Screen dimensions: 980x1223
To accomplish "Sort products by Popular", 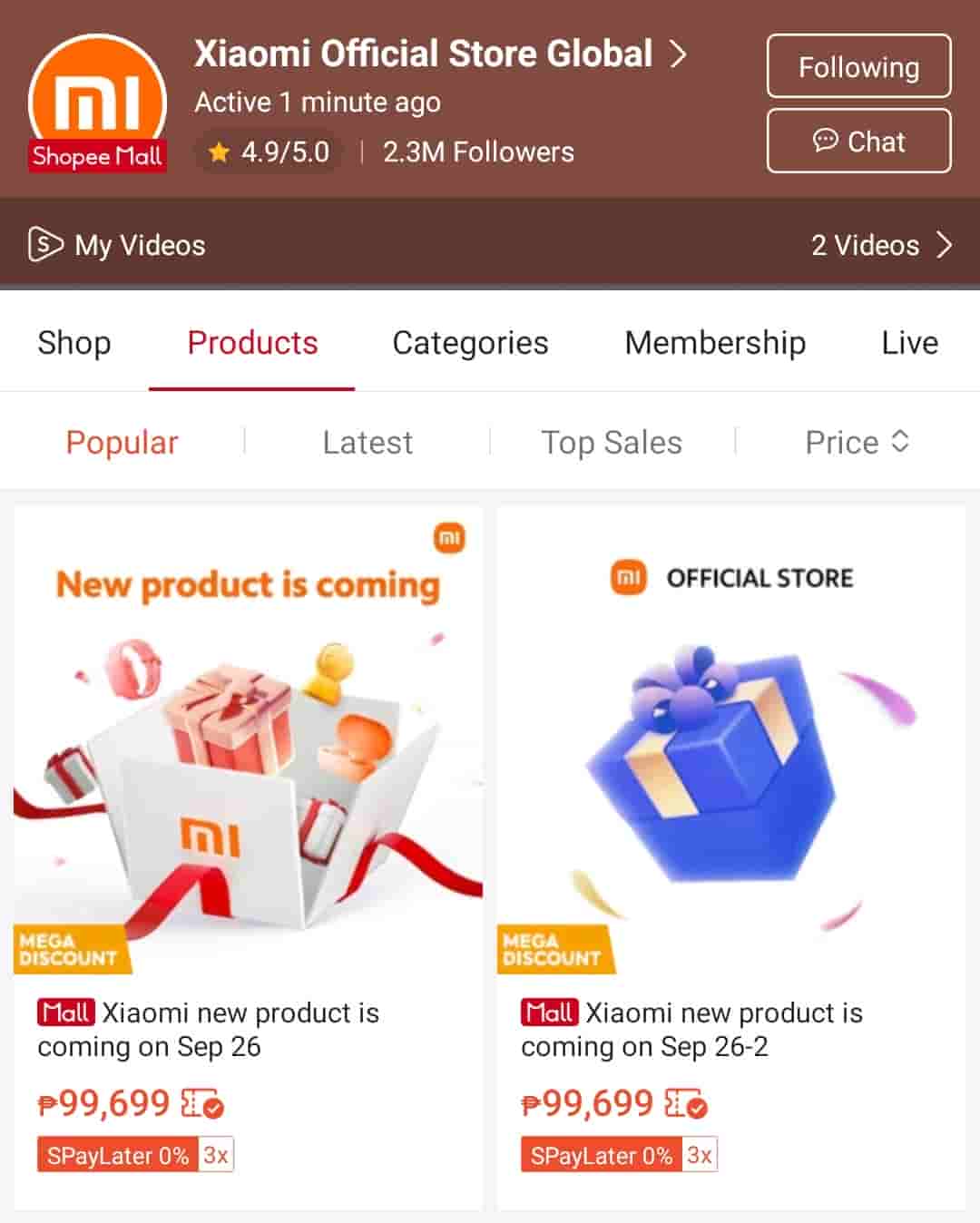I will pos(122,443).
